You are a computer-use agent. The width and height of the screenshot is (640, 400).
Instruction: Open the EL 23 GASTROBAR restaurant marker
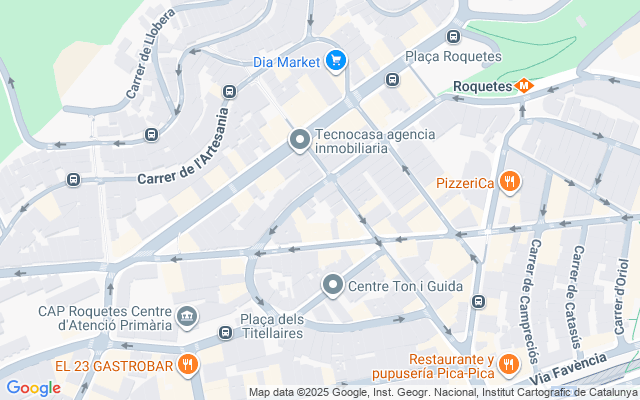pyautogui.click(x=187, y=365)
